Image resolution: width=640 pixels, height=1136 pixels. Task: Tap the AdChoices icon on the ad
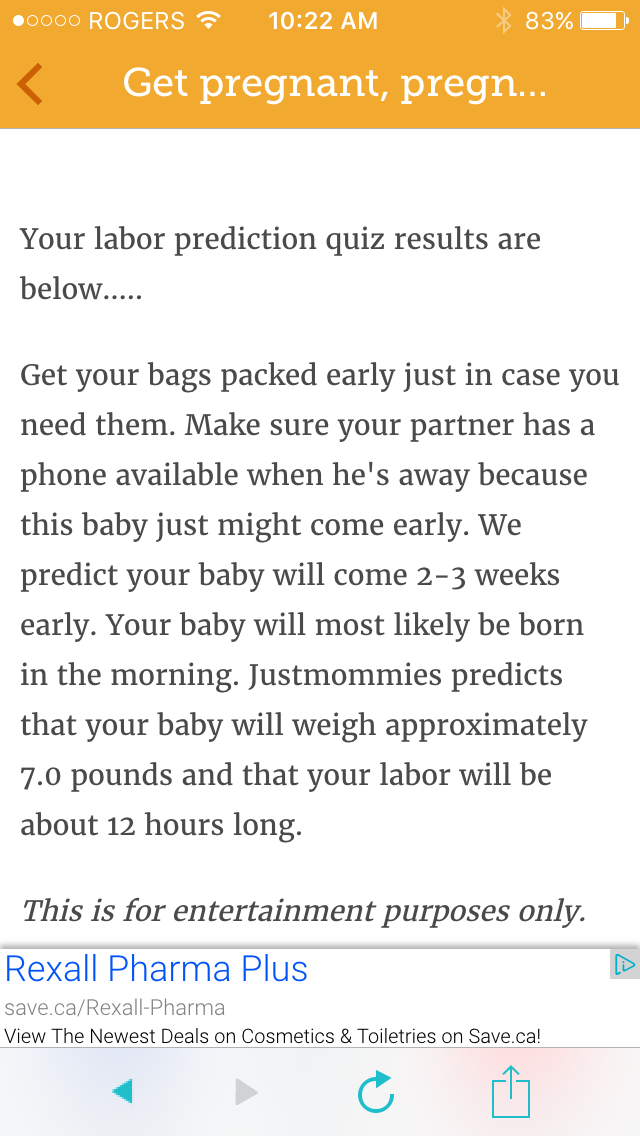point(624,964)
